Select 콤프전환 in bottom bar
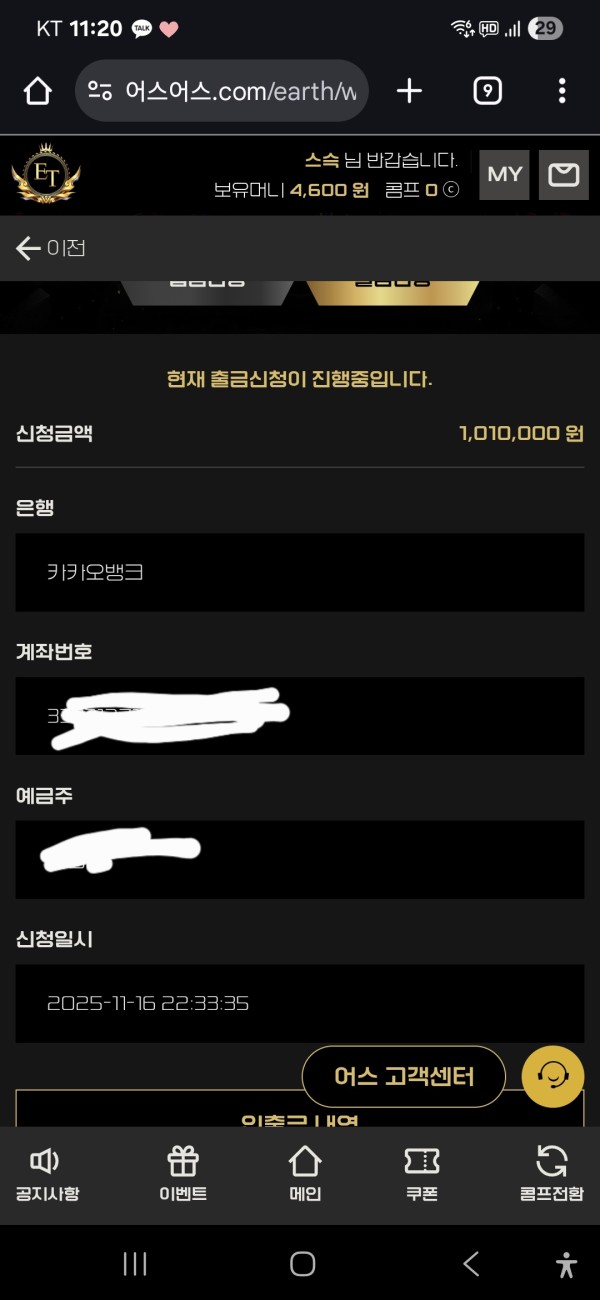 coord(551,1174)
